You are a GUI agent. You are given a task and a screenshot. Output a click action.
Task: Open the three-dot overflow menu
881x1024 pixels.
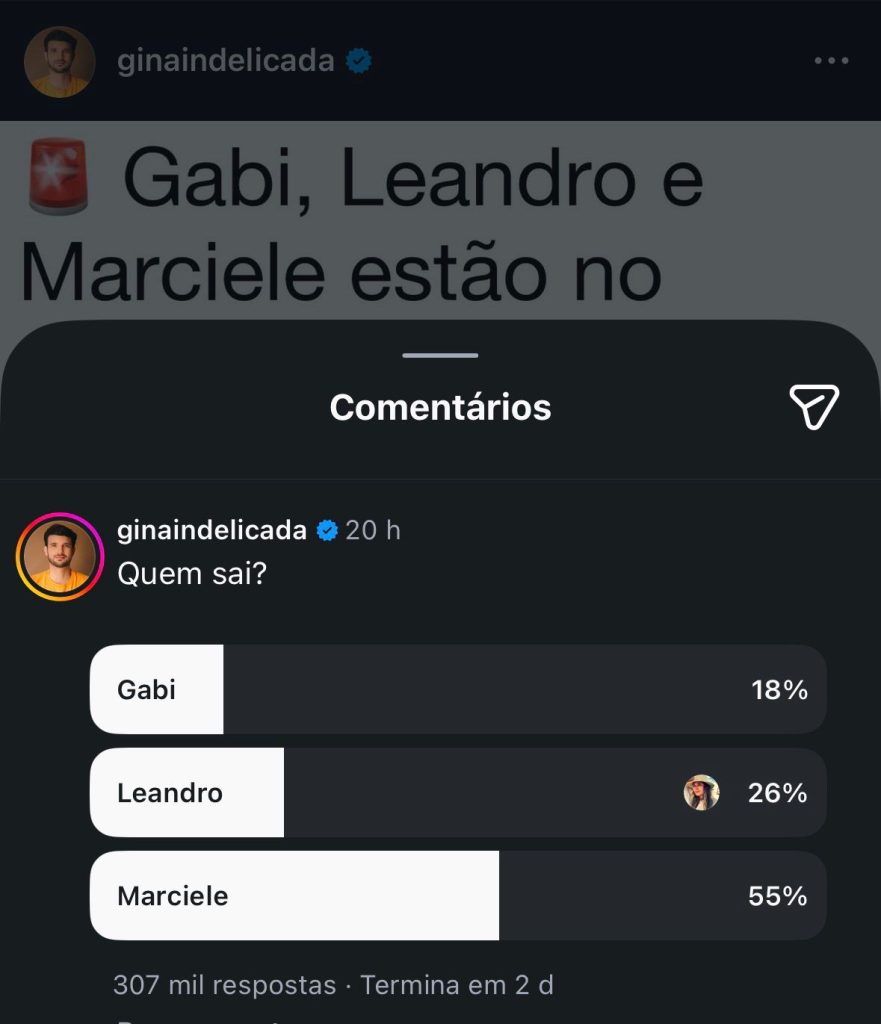point(831,61)
